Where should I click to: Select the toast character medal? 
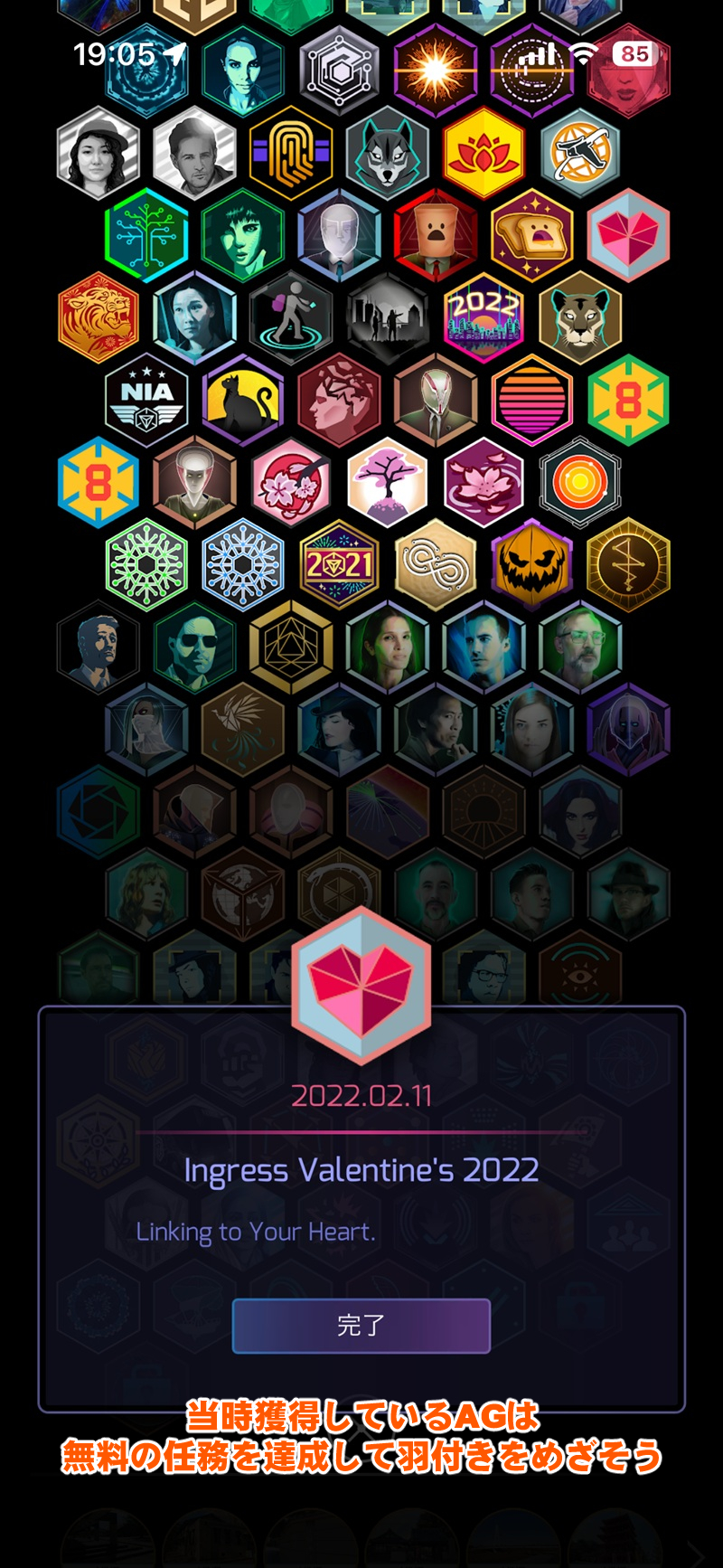532,235
